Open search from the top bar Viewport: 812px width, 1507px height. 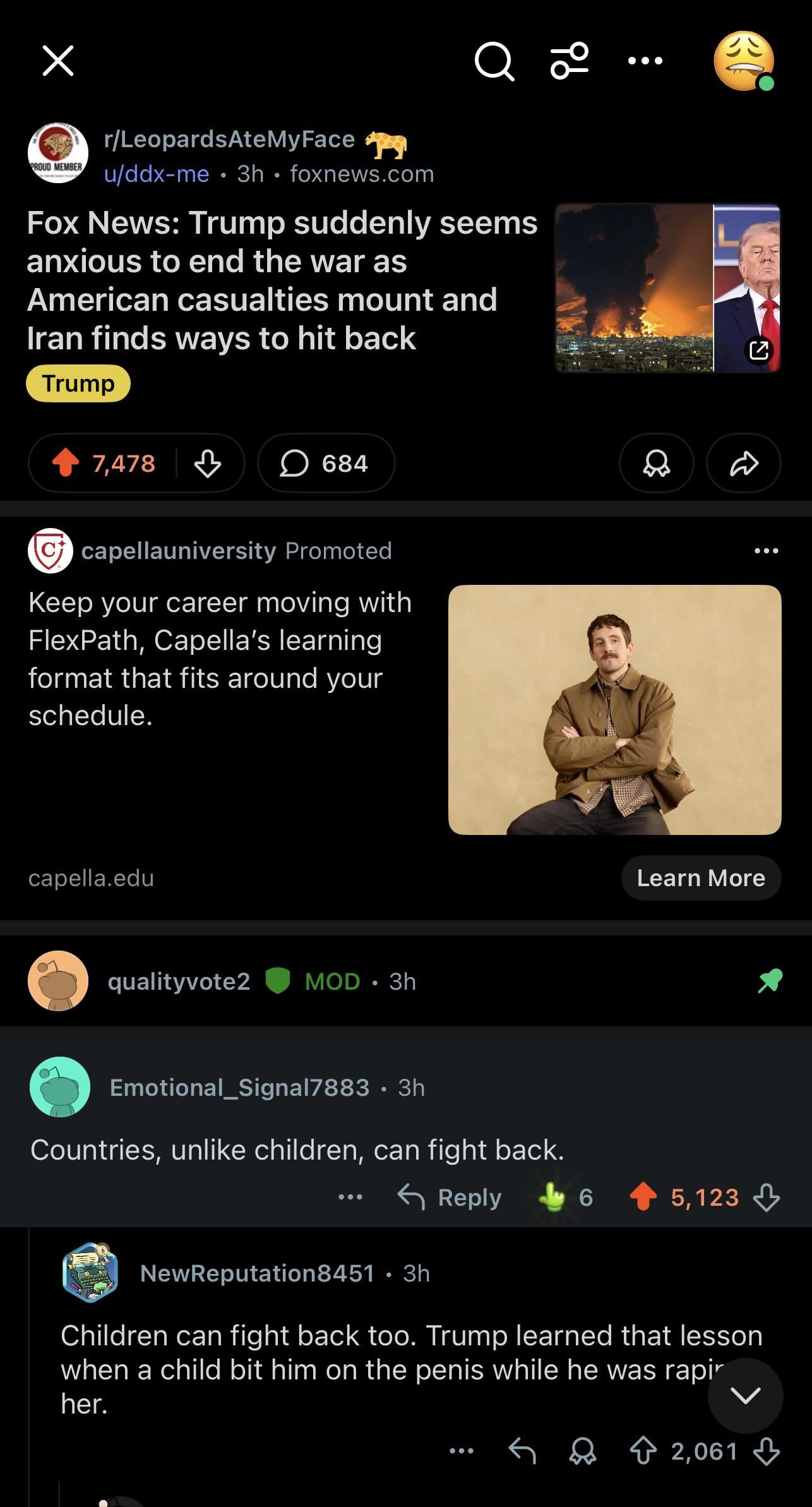[494, 62]
